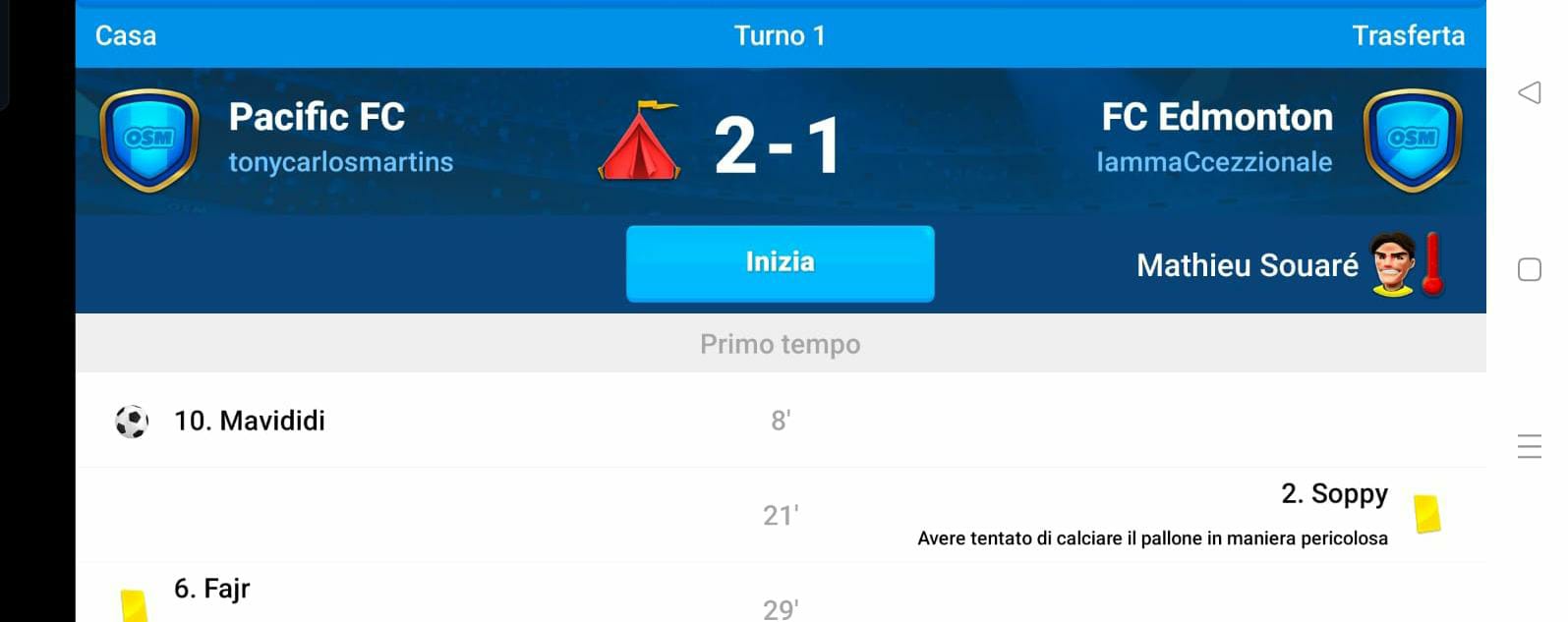Viewport: 1568px width, 622px height.
Task: View Pacific FC team crest
Action: [x=149, y=140]
